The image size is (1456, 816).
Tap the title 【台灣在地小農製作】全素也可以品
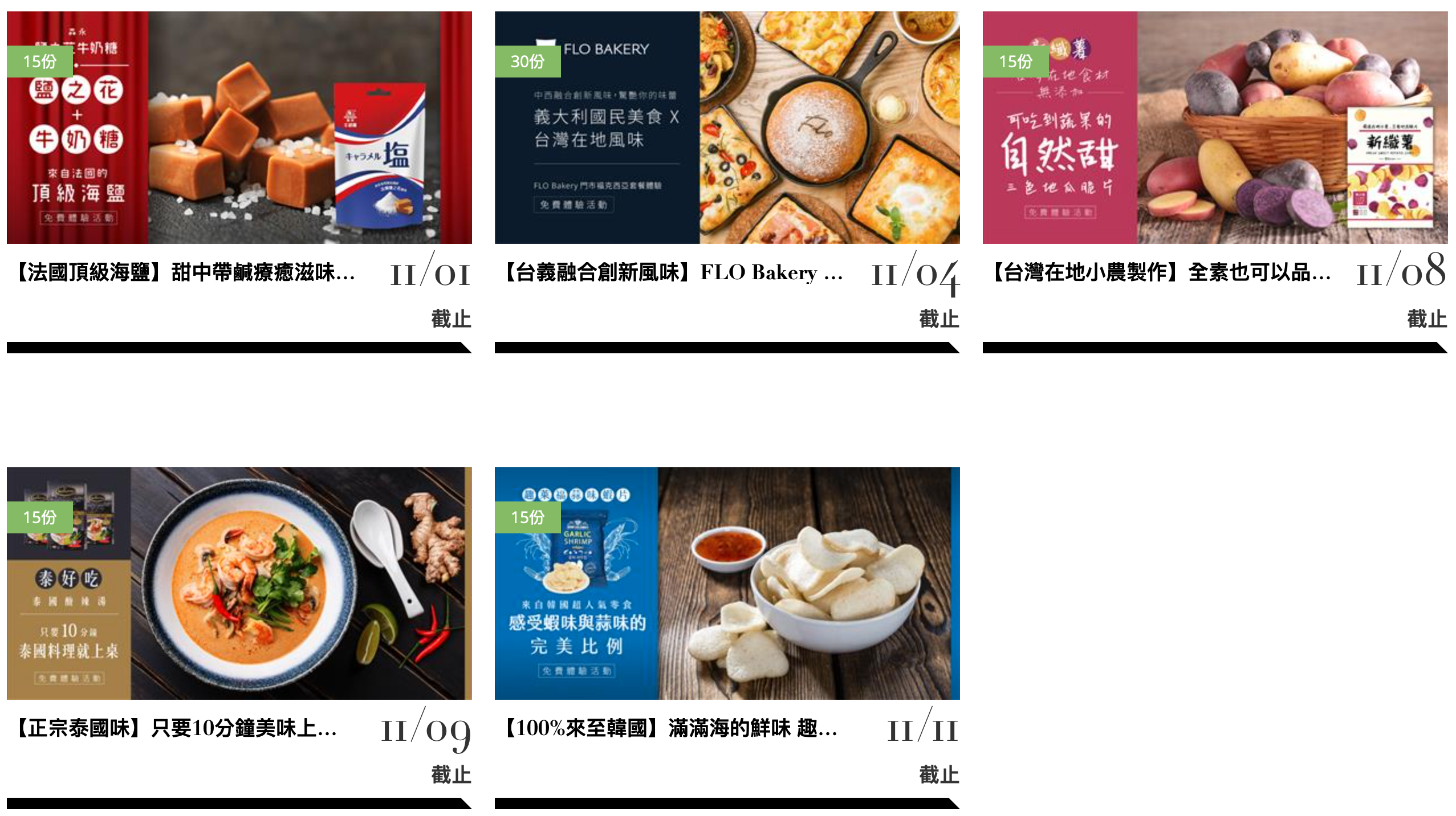point(1160,273)
